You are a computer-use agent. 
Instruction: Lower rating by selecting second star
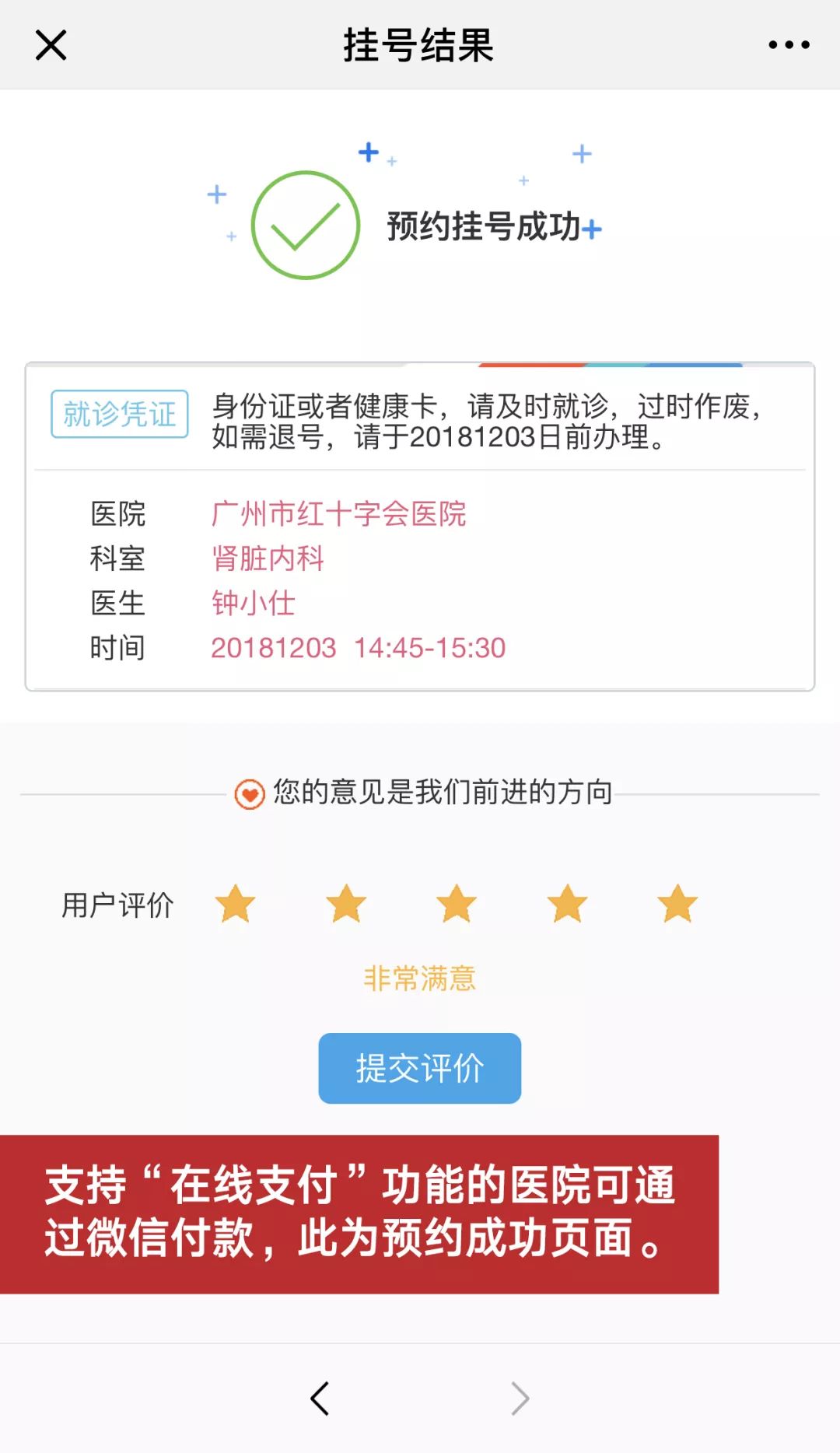[347, 904]
